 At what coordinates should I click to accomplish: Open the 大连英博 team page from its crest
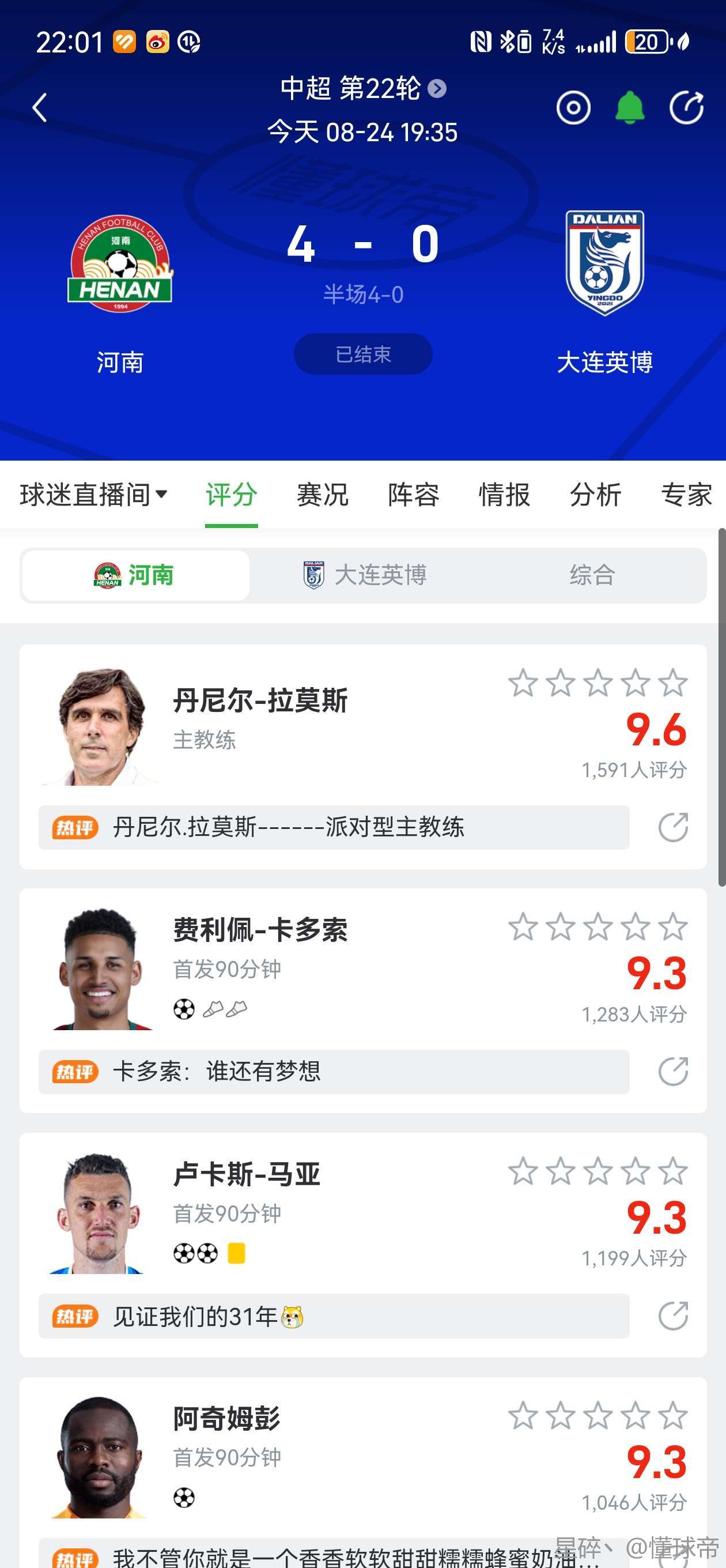click(x=604, y=263)
